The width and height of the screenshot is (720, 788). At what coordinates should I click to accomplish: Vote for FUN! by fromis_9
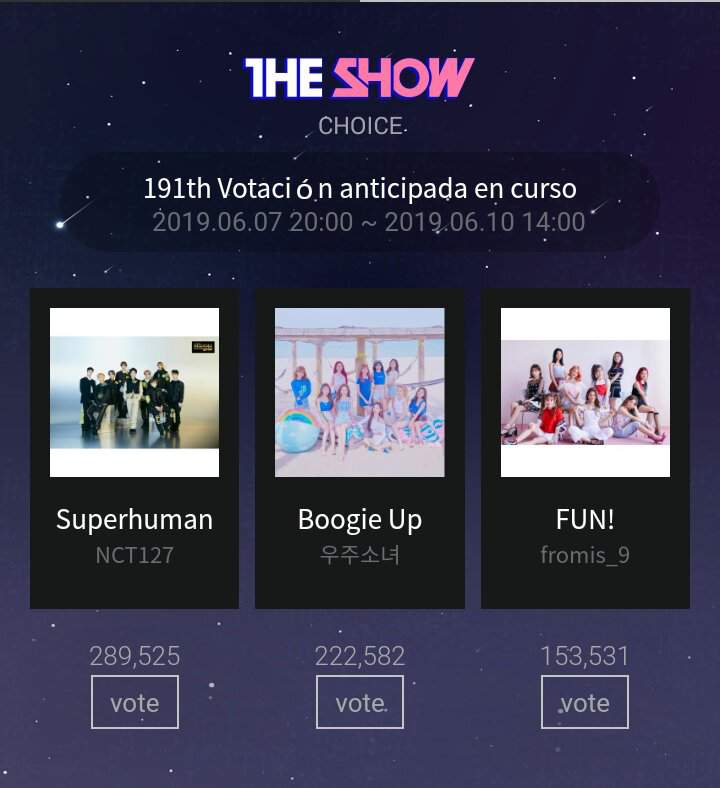pos(585,702)
